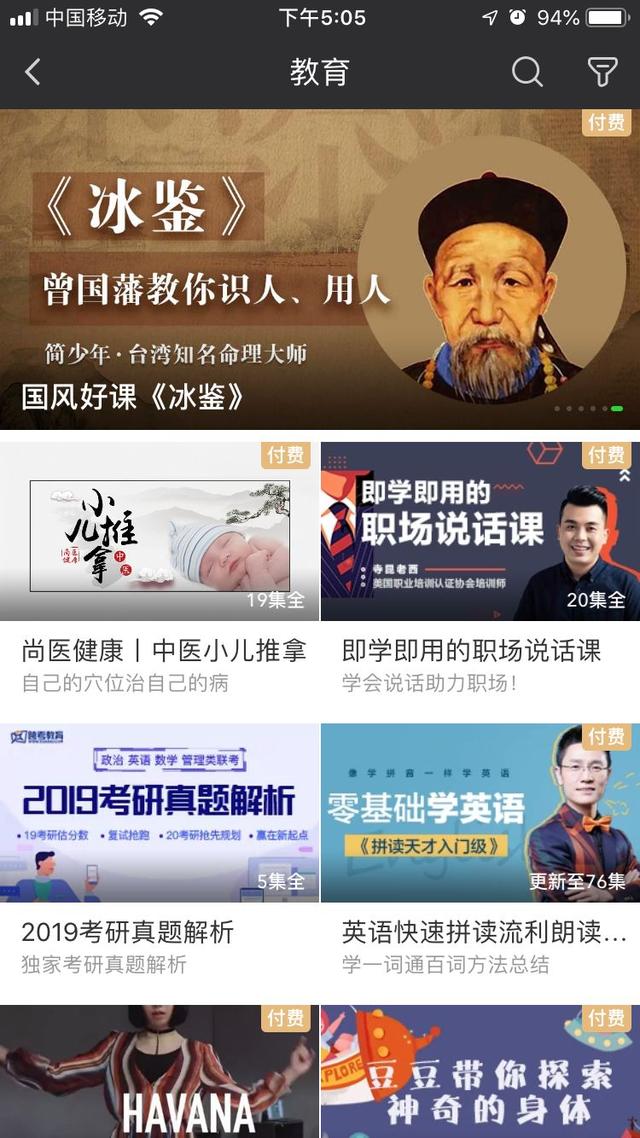Tap the banner page indicator dots
The width and height of the screenshot is (640, 1138).
[589, 408]
